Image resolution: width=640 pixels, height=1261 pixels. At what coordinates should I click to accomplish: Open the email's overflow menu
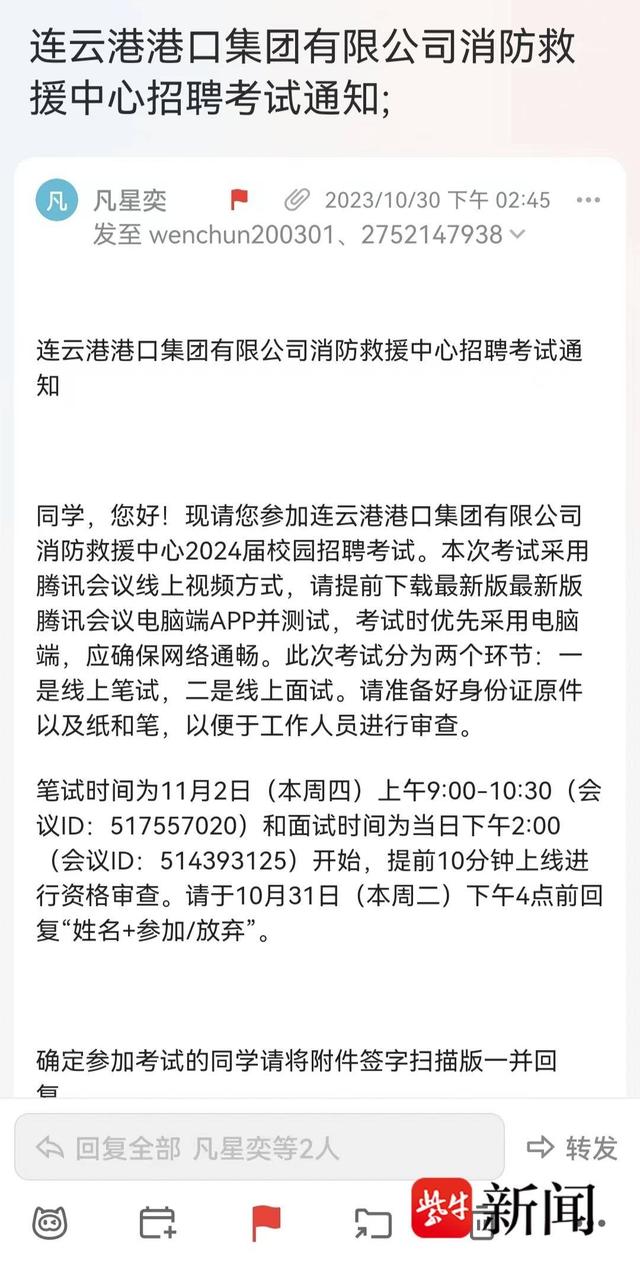588,200
